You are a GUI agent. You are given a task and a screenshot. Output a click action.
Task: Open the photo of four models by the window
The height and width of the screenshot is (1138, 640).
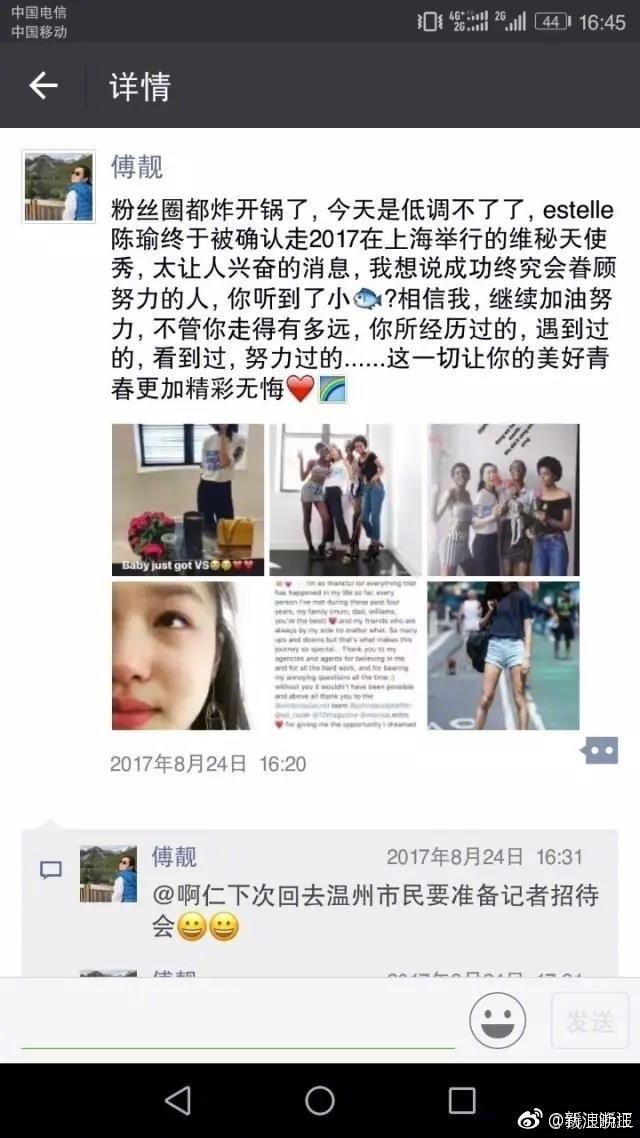(x=345, y=500)
